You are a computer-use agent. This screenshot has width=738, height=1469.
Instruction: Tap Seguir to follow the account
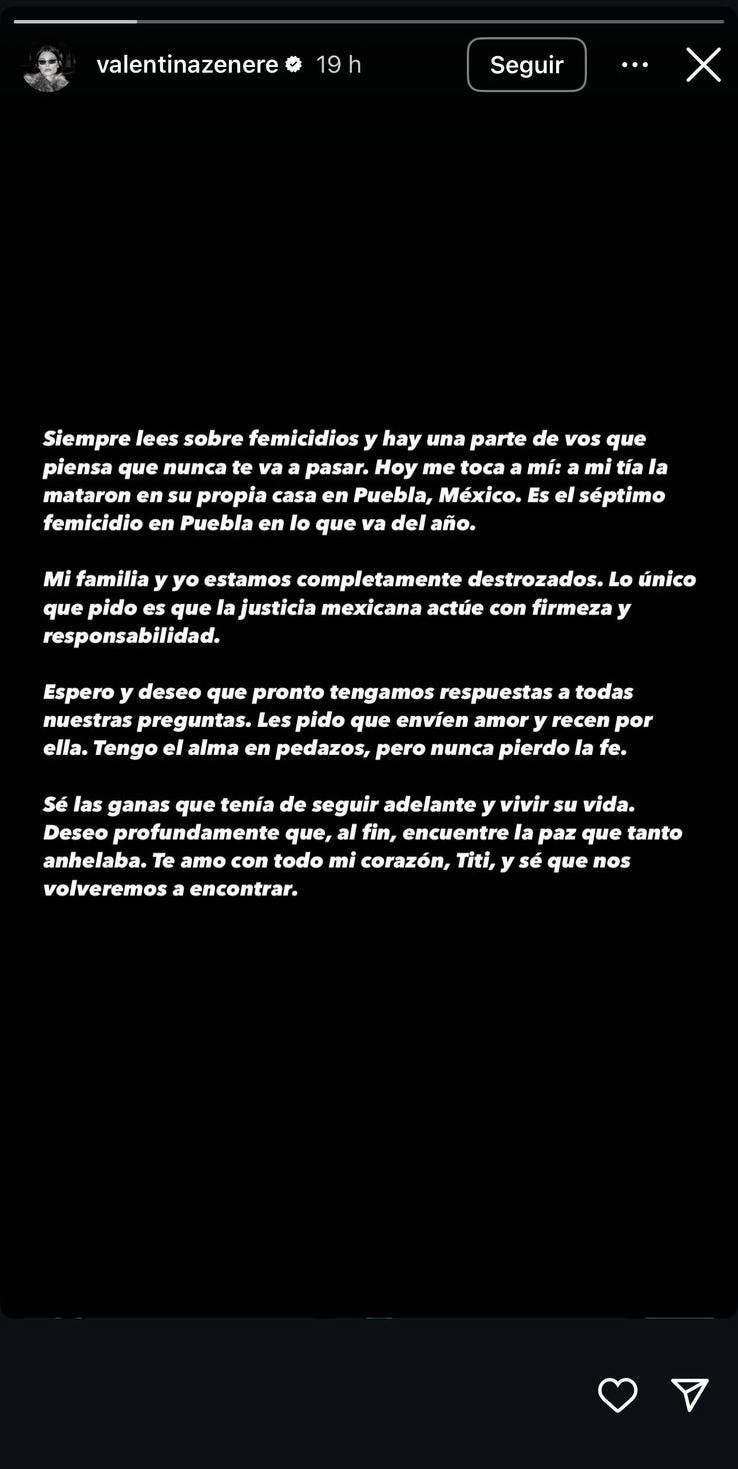[x=526, y=65]
